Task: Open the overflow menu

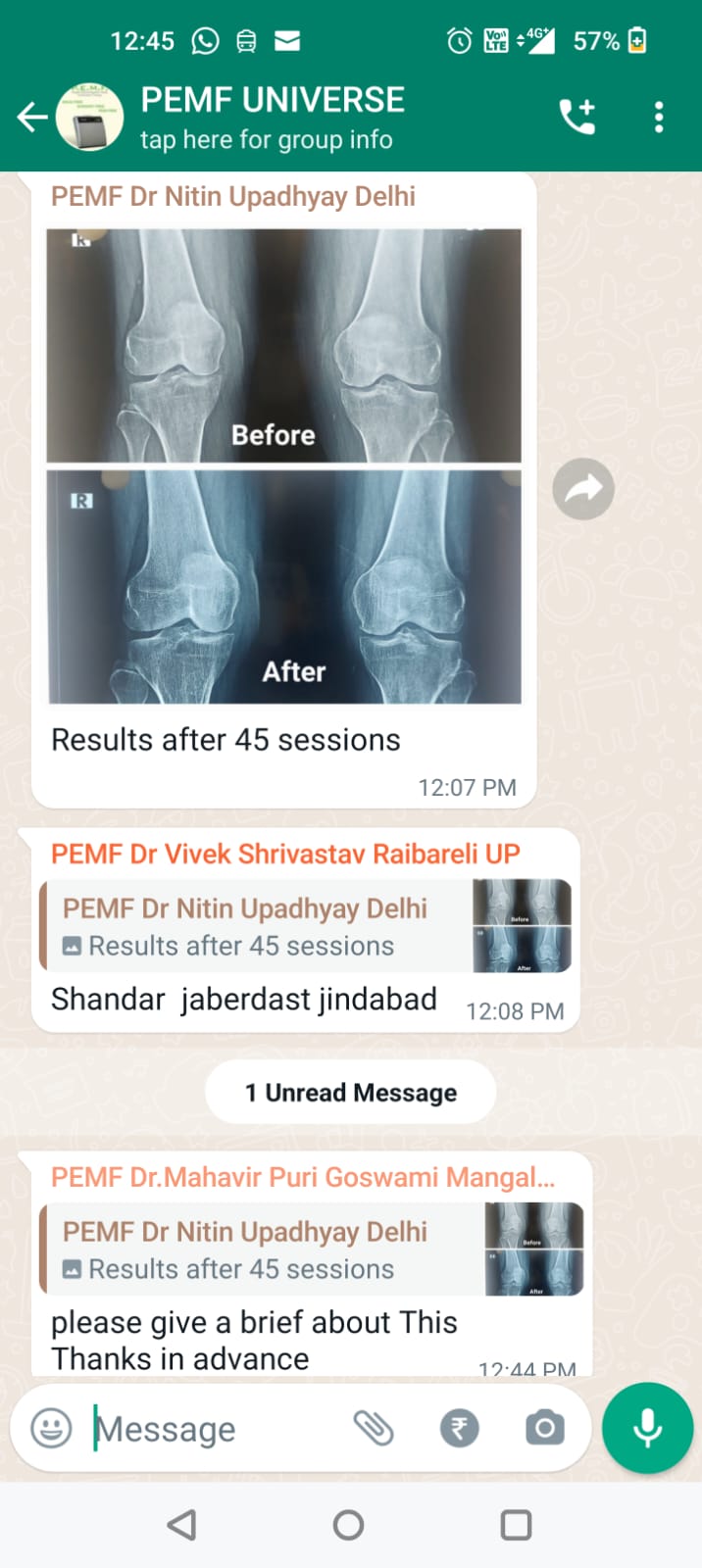Action: tap(659, 118)
